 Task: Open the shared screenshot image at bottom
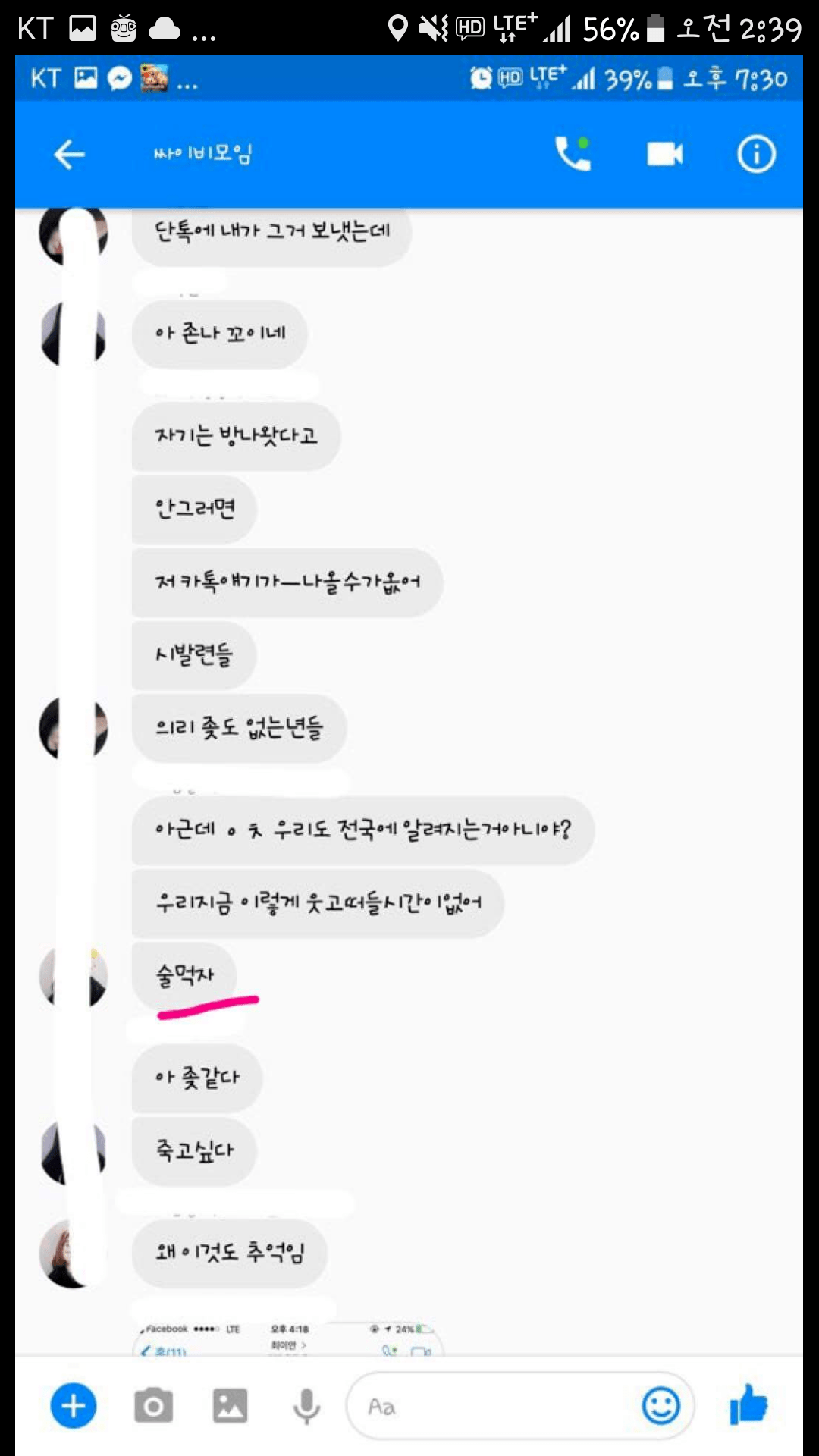tap(288, 1340)
